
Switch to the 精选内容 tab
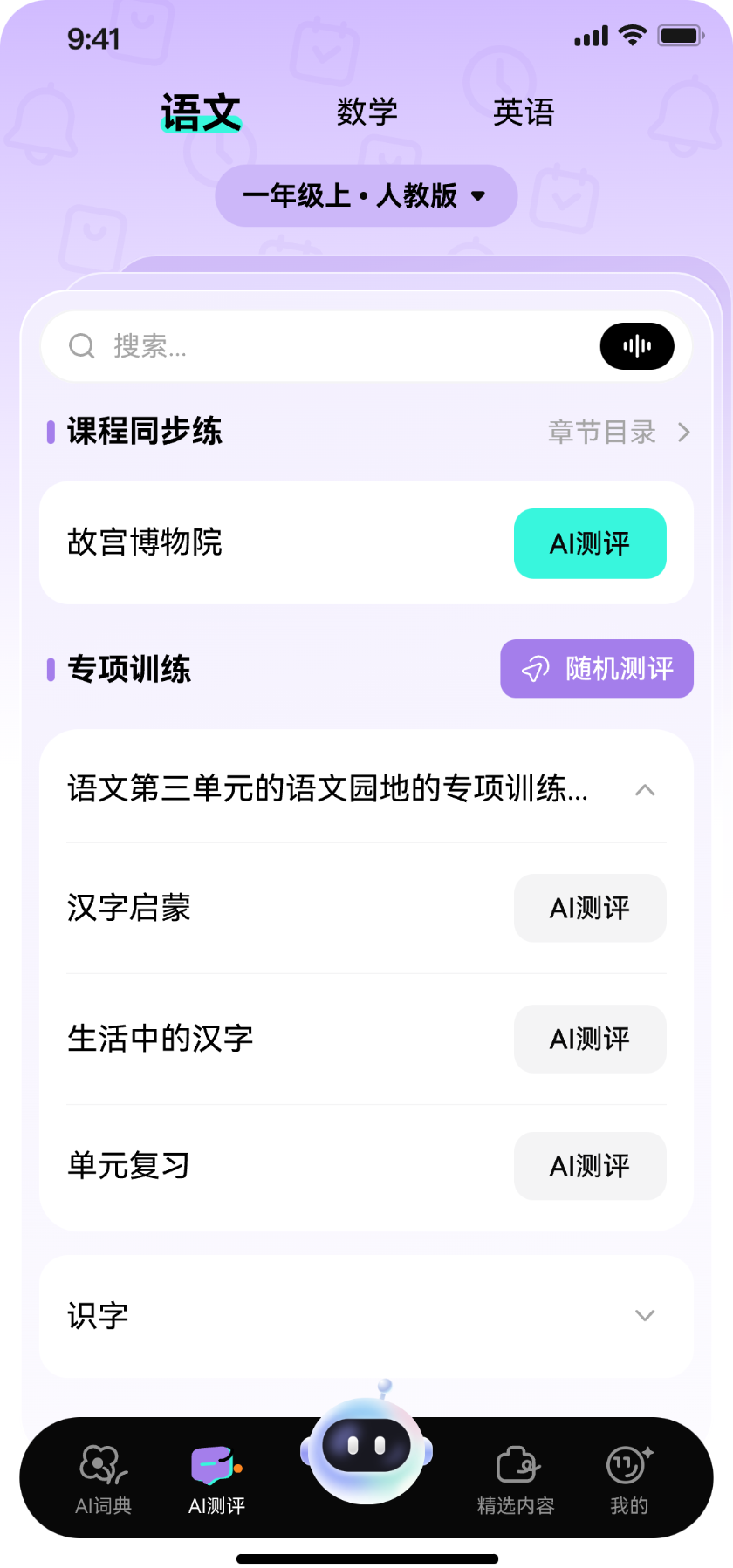pyautogui.click(x=516, y=1480)
